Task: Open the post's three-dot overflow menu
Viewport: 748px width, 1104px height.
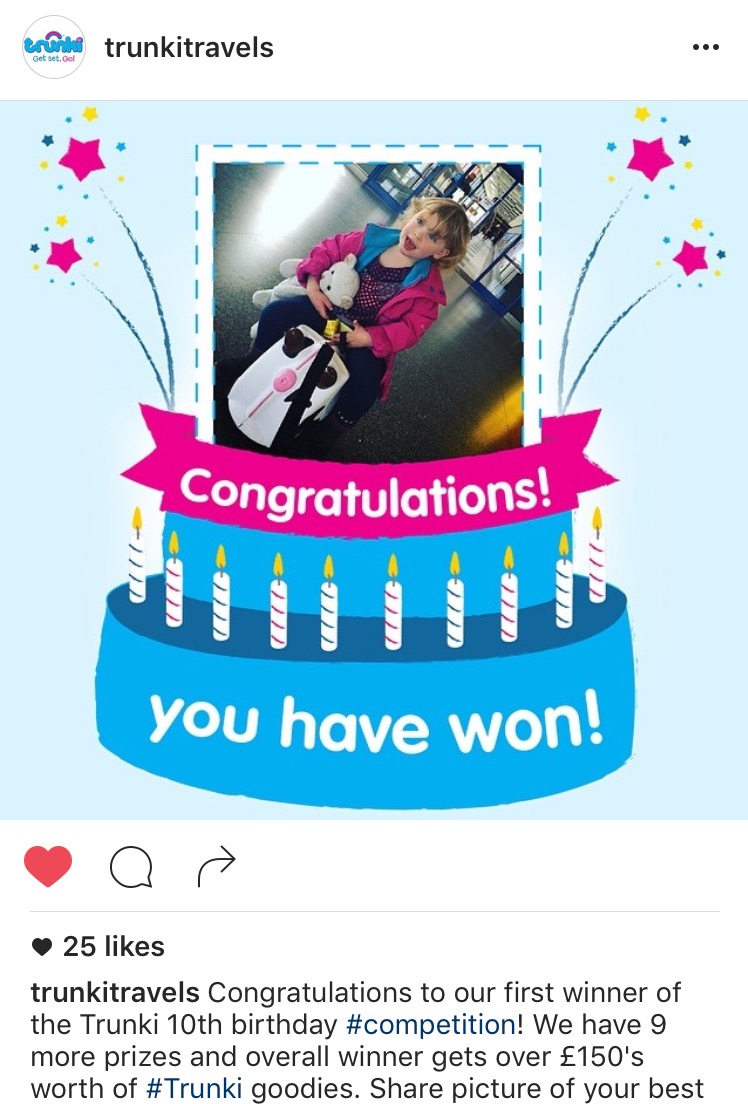Action: 705,48
